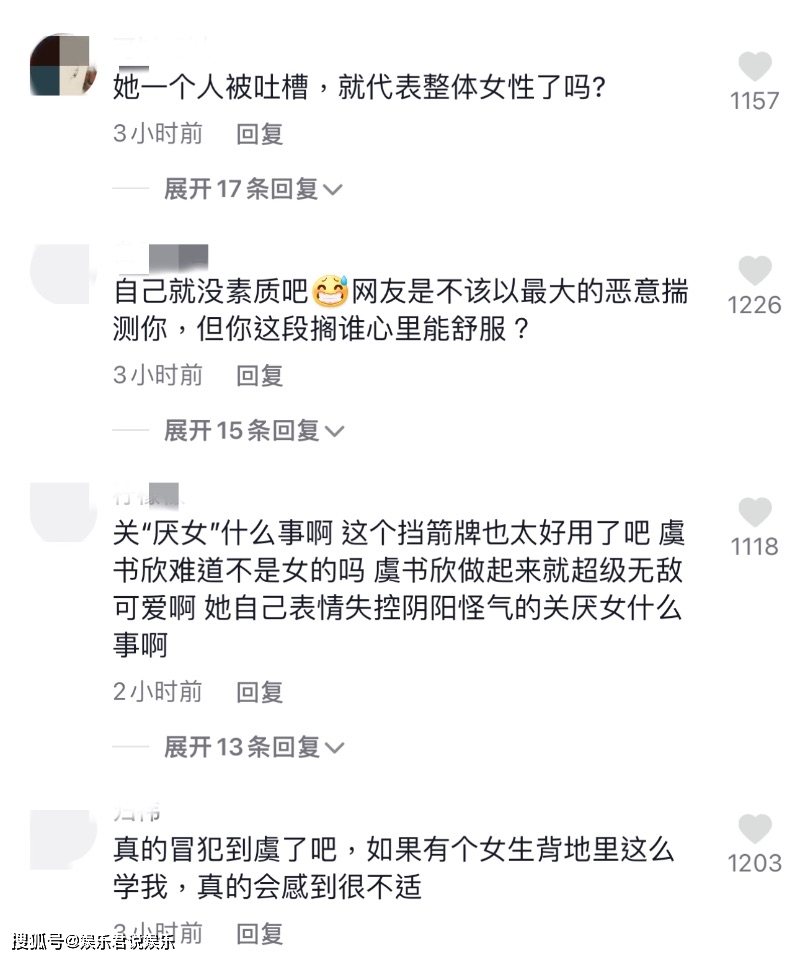Expand 展开15条回复
The width and height of the screenshot is (800, 959).
click(252, 431)
